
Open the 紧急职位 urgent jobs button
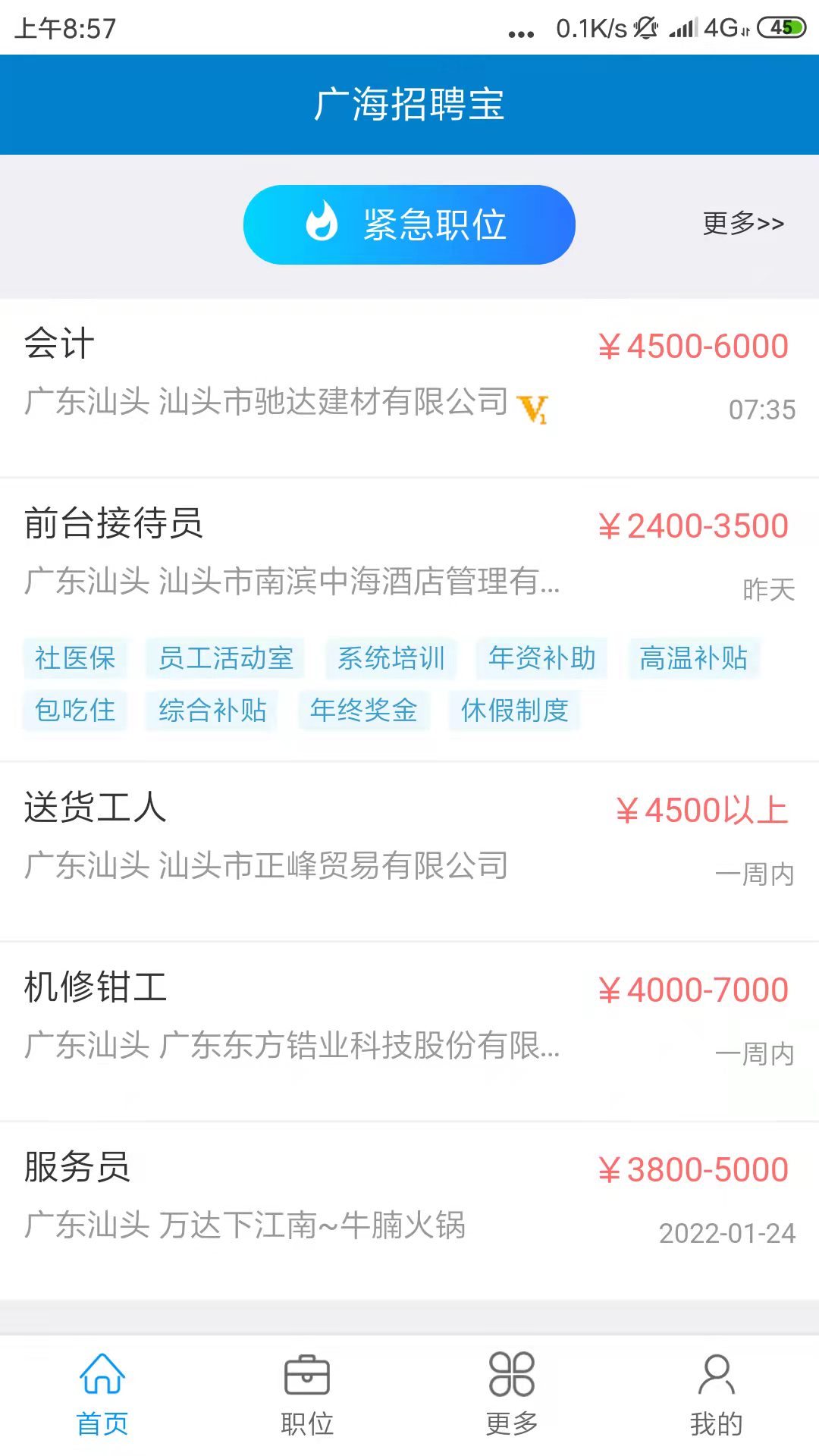409,224
